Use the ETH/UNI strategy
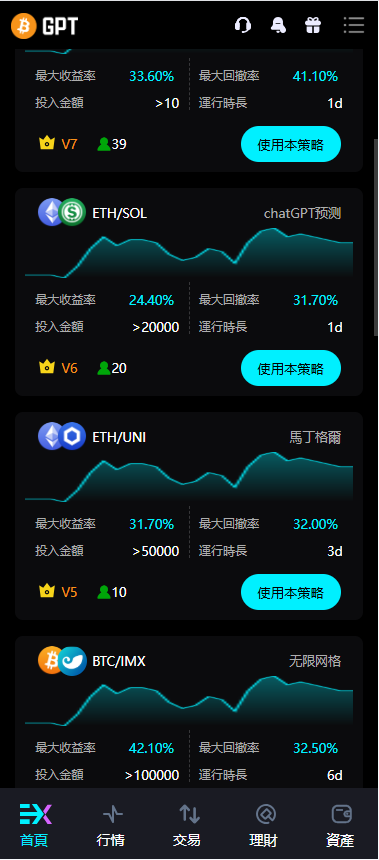This screenshot has width=379, height=860. click(x=291, y=592)
